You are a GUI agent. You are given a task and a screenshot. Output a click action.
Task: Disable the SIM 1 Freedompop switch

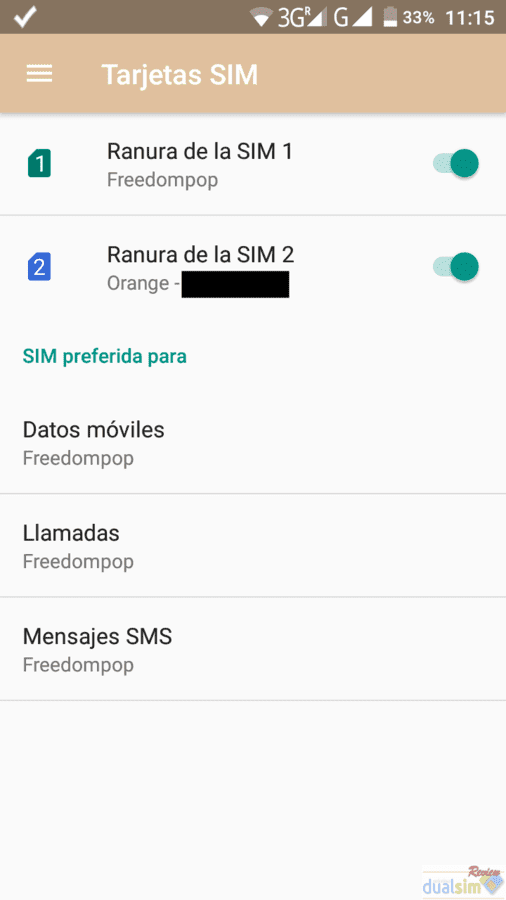click(456, 164)
